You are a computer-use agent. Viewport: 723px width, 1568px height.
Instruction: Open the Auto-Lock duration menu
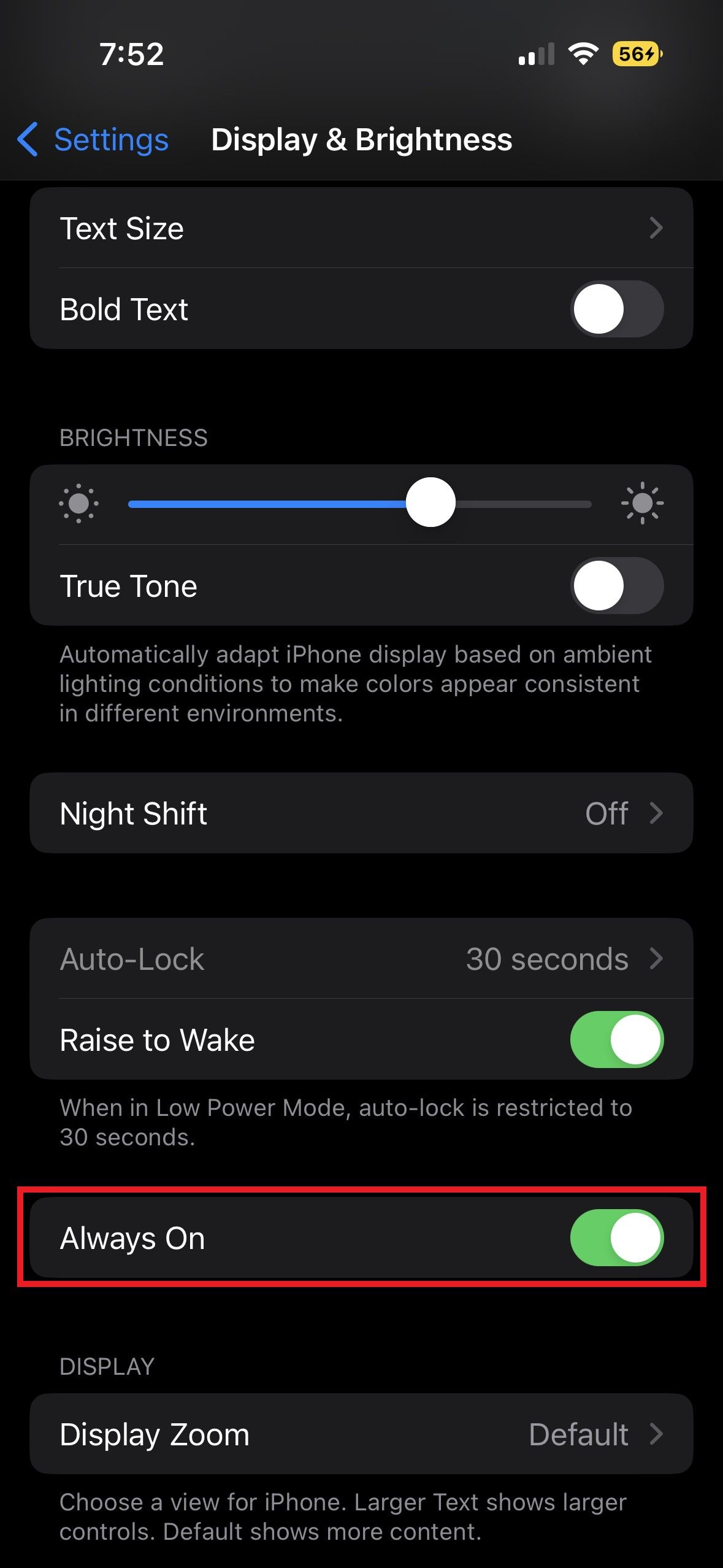tap(362, 959)
